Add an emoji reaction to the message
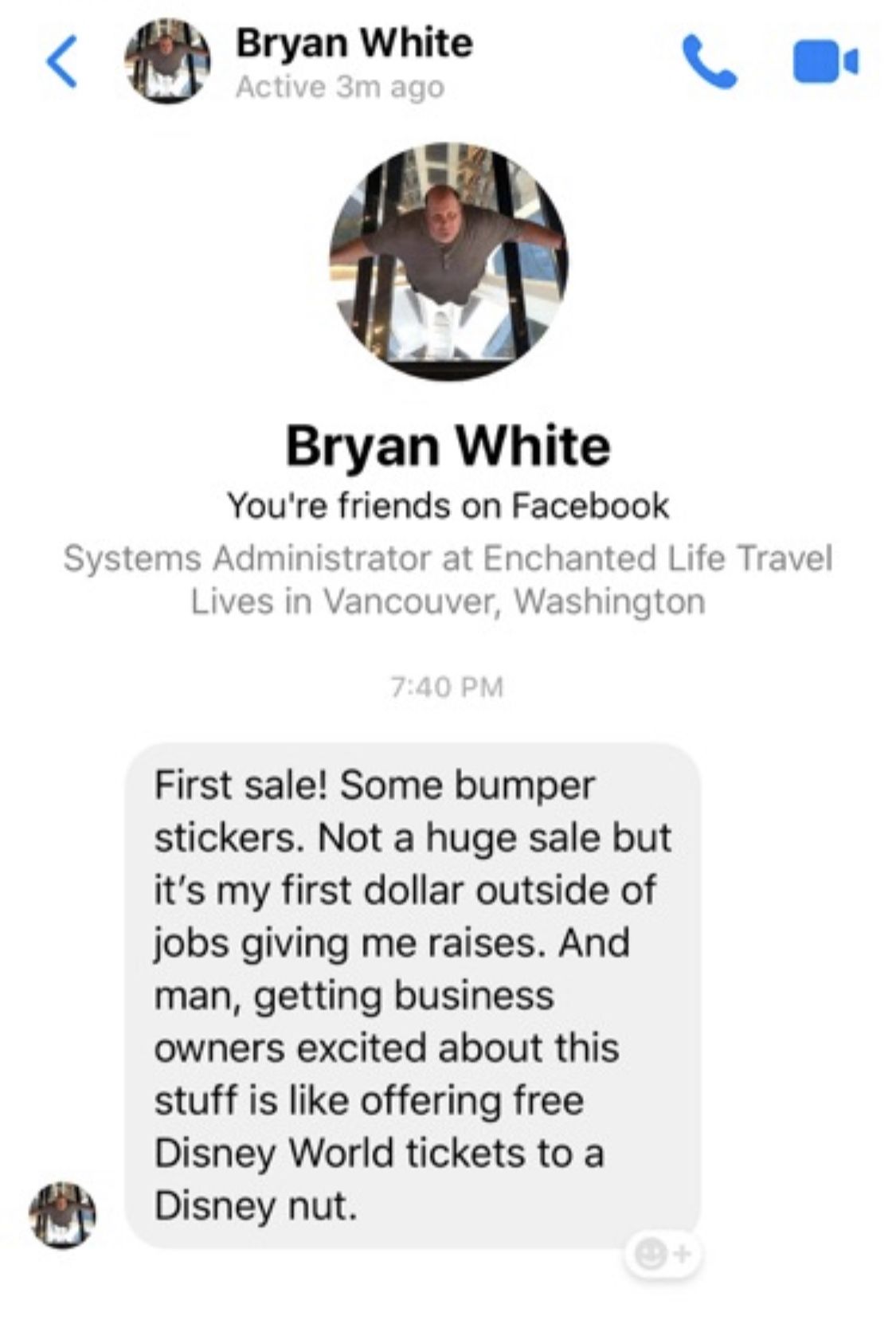 pyautogui.click(x=660, y=1255)
